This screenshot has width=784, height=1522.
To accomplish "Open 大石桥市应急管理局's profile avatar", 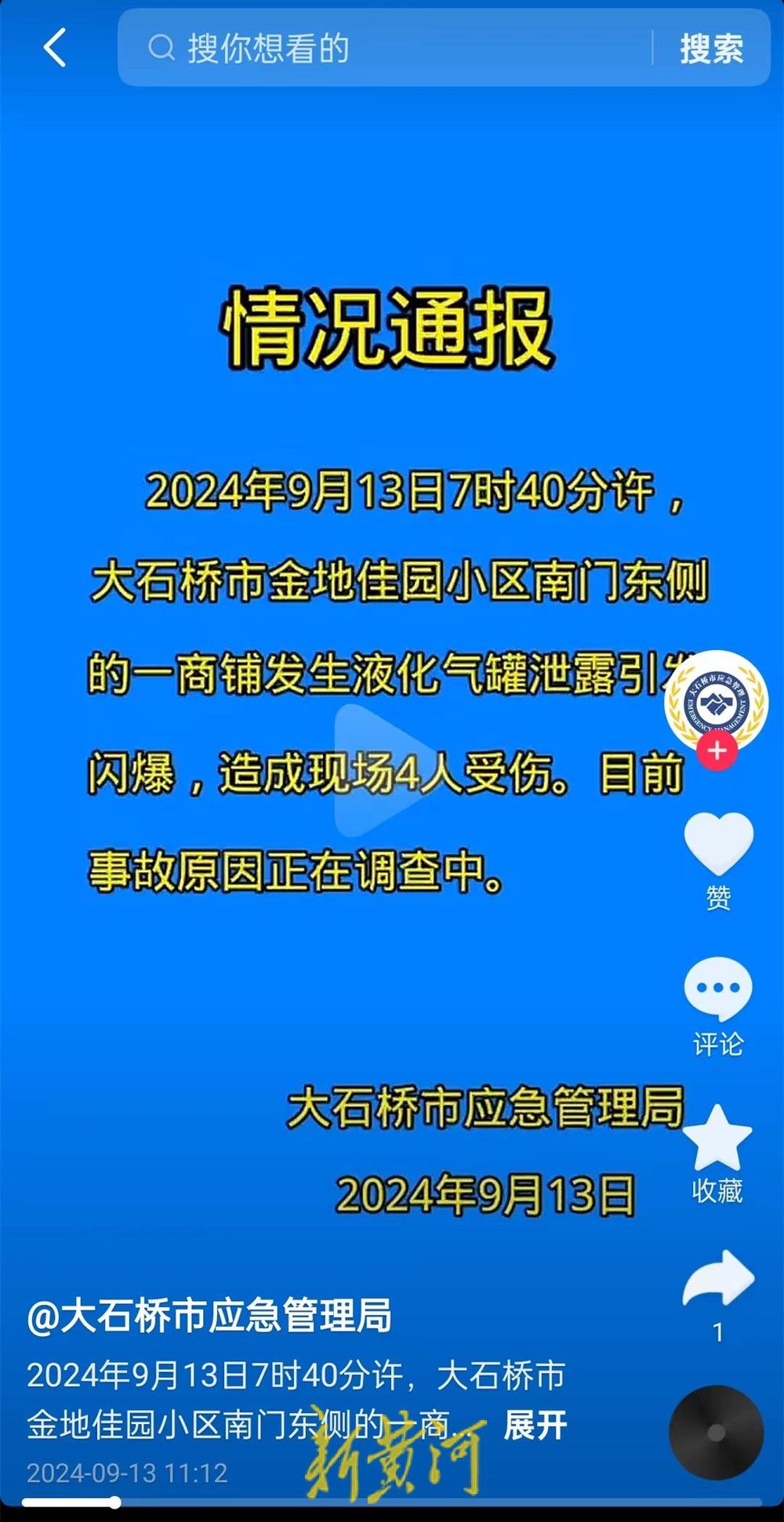I will 716,701.
